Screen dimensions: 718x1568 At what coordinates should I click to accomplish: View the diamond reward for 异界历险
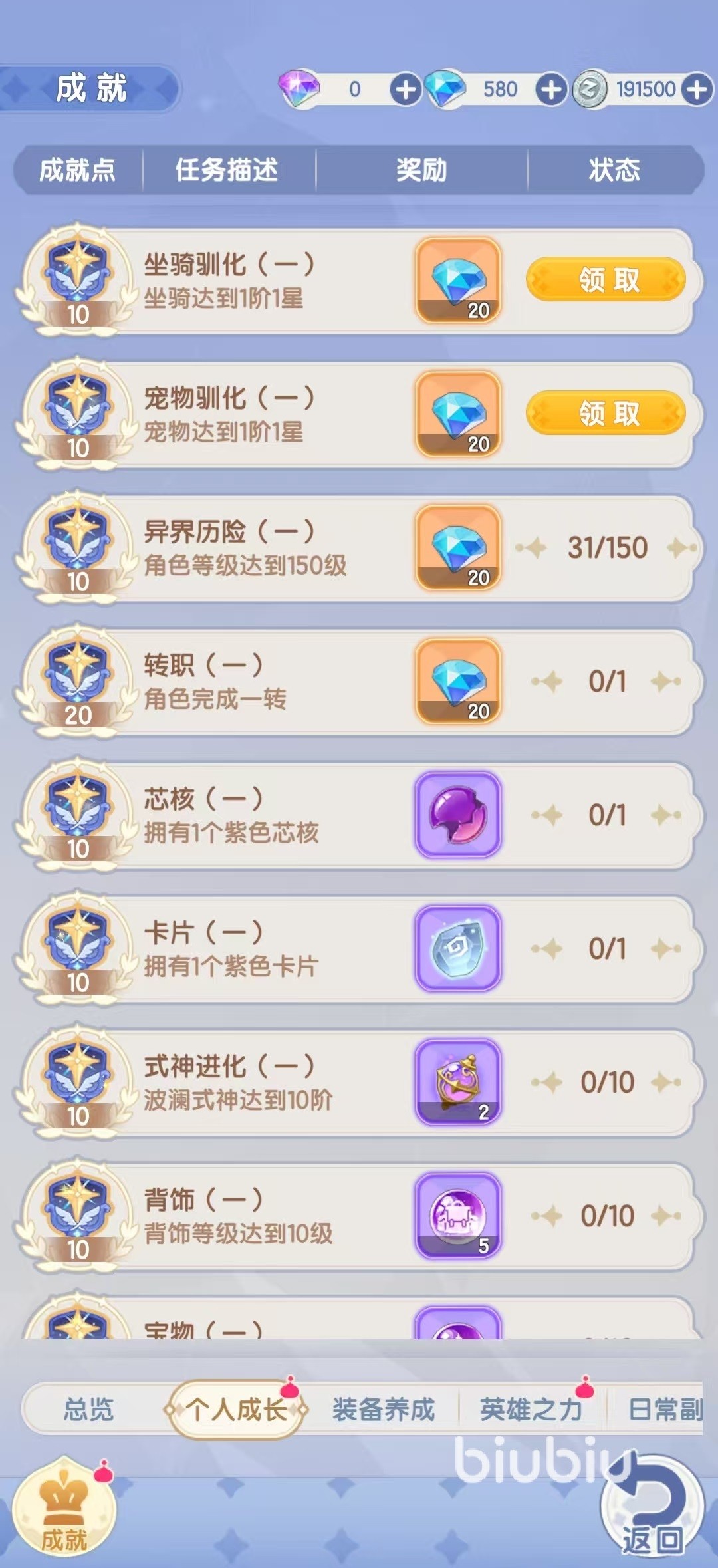pos(458,548)
